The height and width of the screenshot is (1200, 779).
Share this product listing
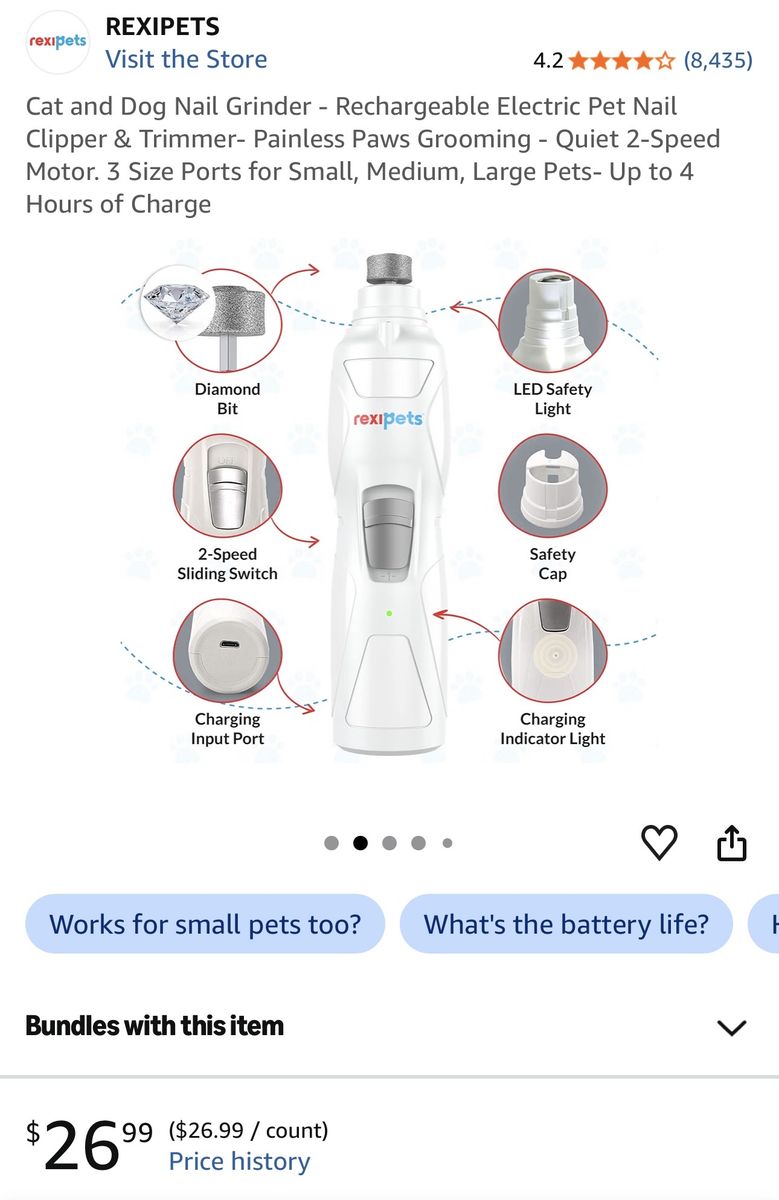pyautogui.click(x=732, y=842)
